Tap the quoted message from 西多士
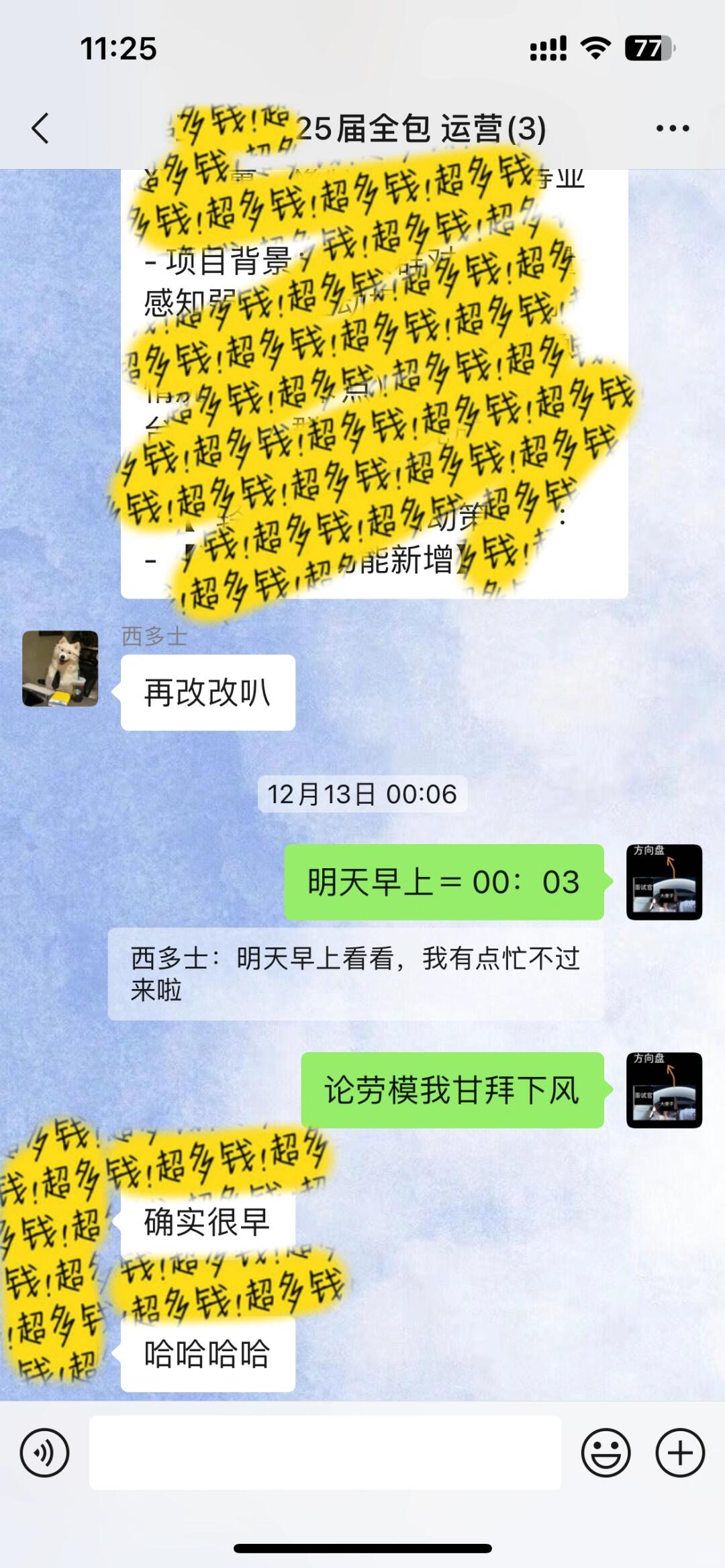This screenshot has width=725, height=1568. tap(356, 974)
